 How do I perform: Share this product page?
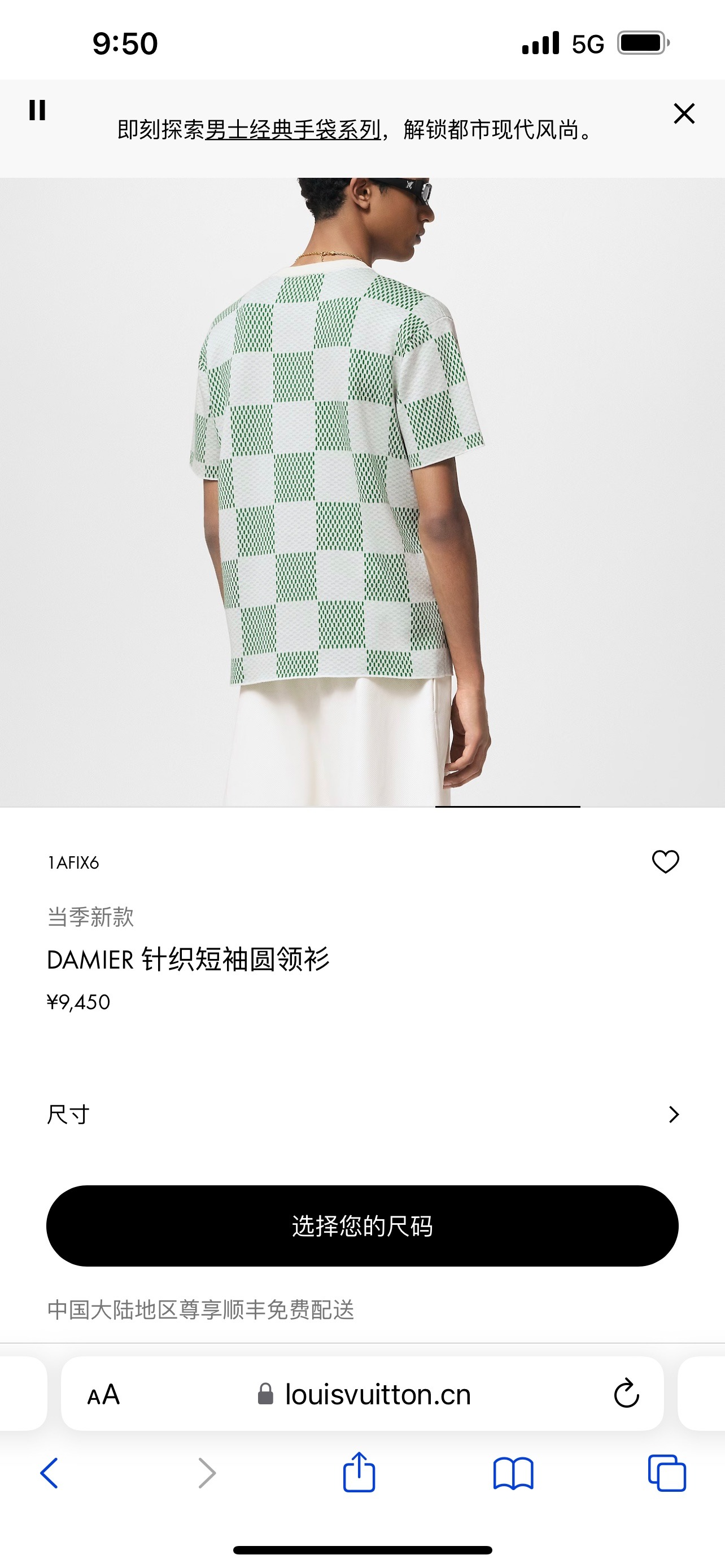point(359,1473)
